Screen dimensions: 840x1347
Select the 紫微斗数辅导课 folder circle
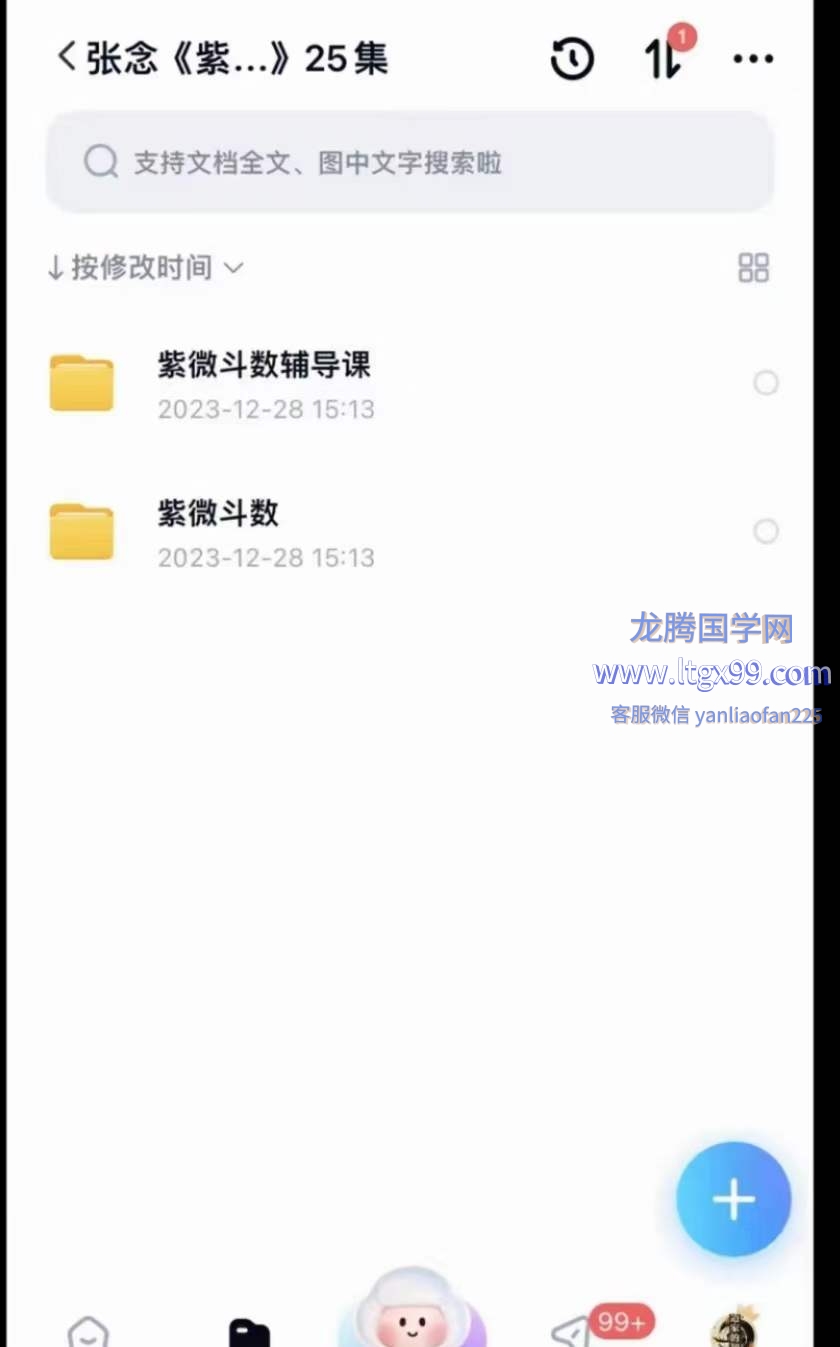[x=766, y=383]
